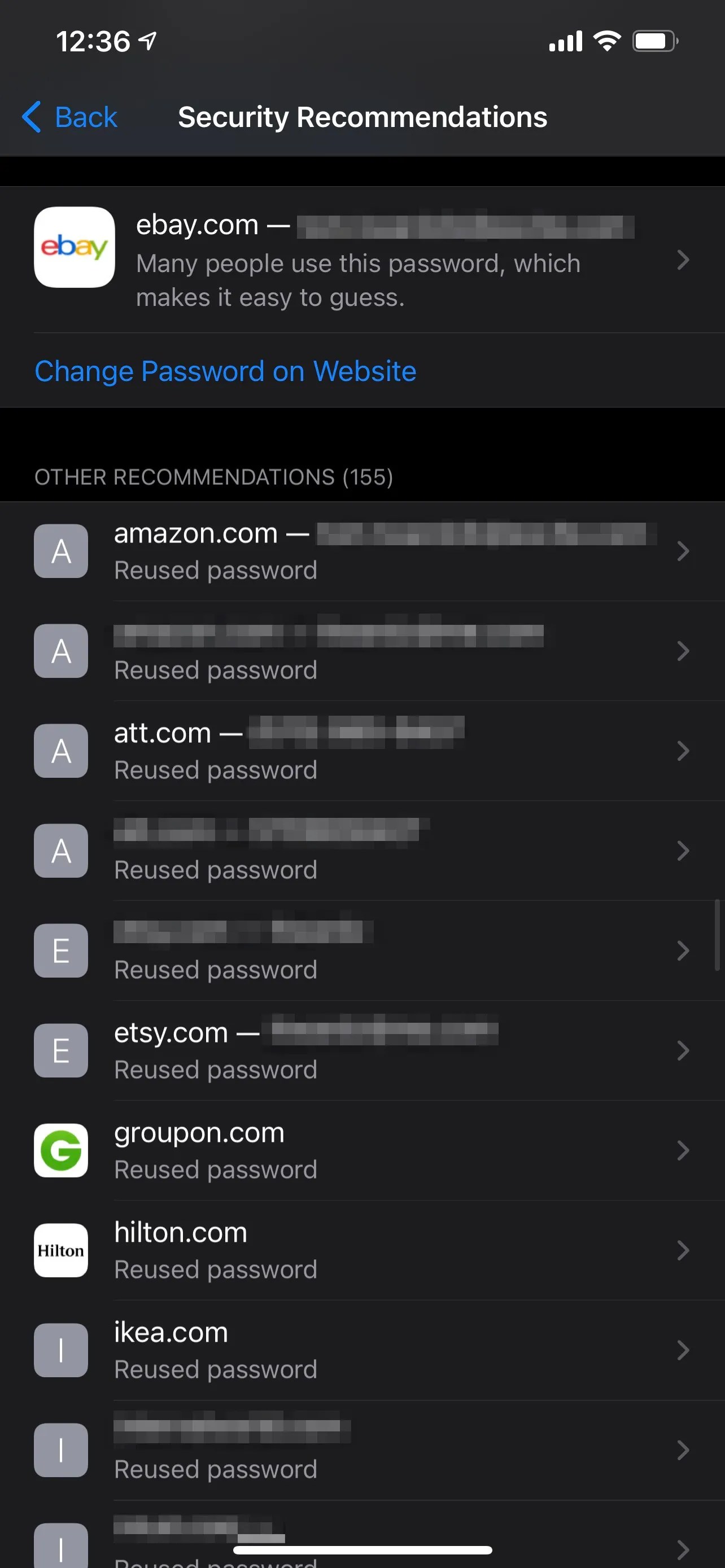This screenshot has width=725, height=1568.
Task: Tap the ikea.com letter I icon
Action: (61, 1351)
